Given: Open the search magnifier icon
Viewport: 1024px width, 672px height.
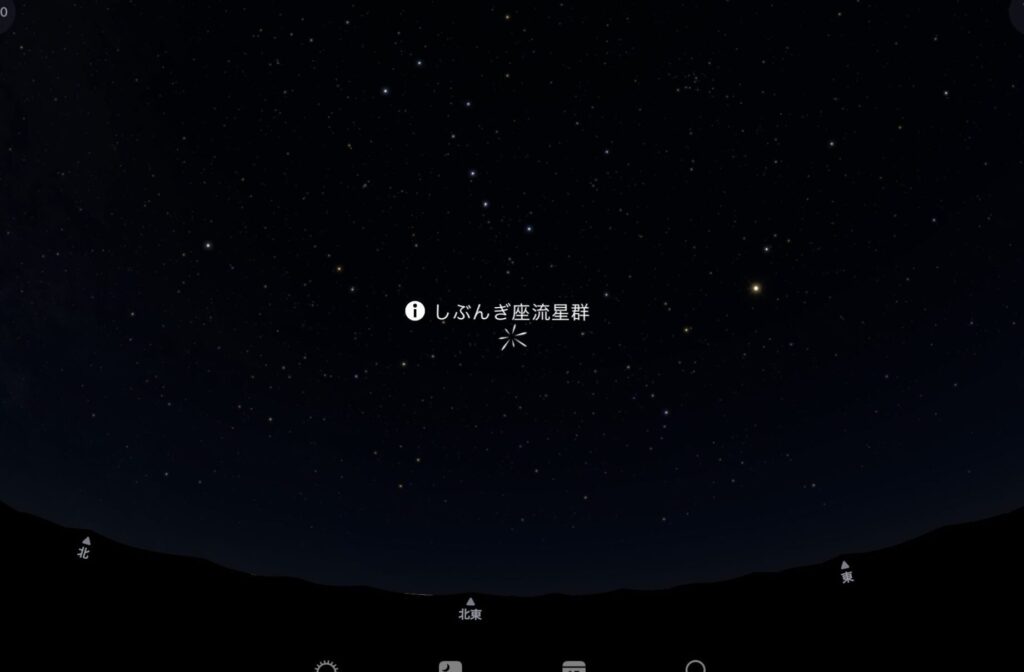Looking at the screenshot, I should 696,667.
